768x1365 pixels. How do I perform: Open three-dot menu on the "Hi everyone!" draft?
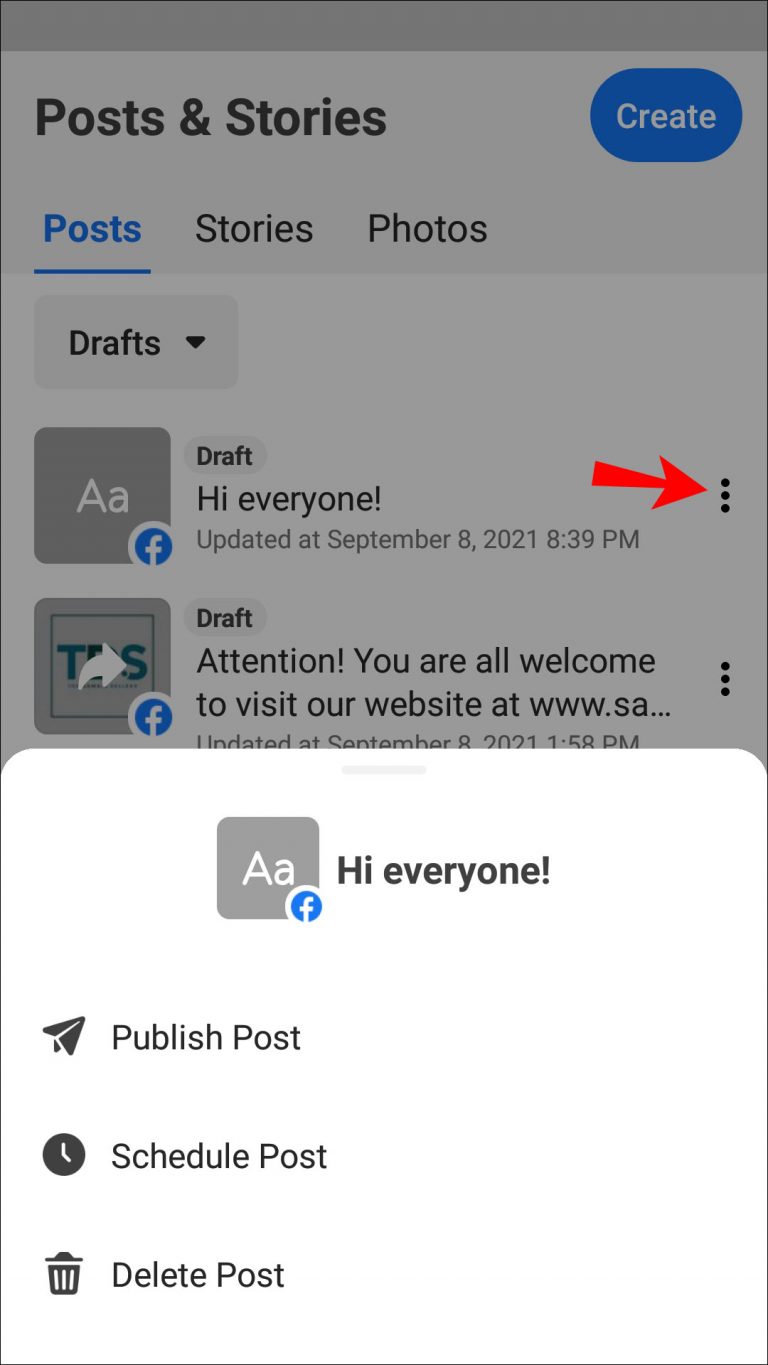tap(725, 495)
